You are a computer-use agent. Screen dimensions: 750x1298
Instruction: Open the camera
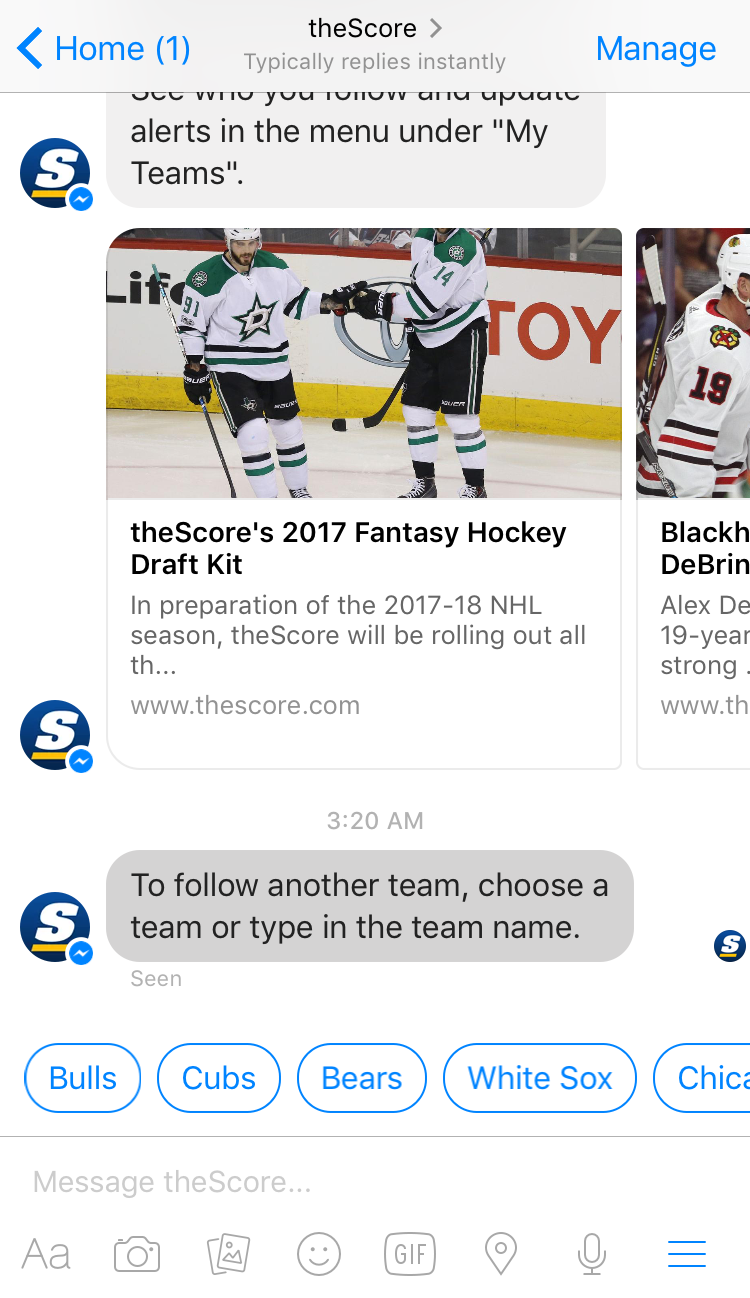coord(137,1253)
